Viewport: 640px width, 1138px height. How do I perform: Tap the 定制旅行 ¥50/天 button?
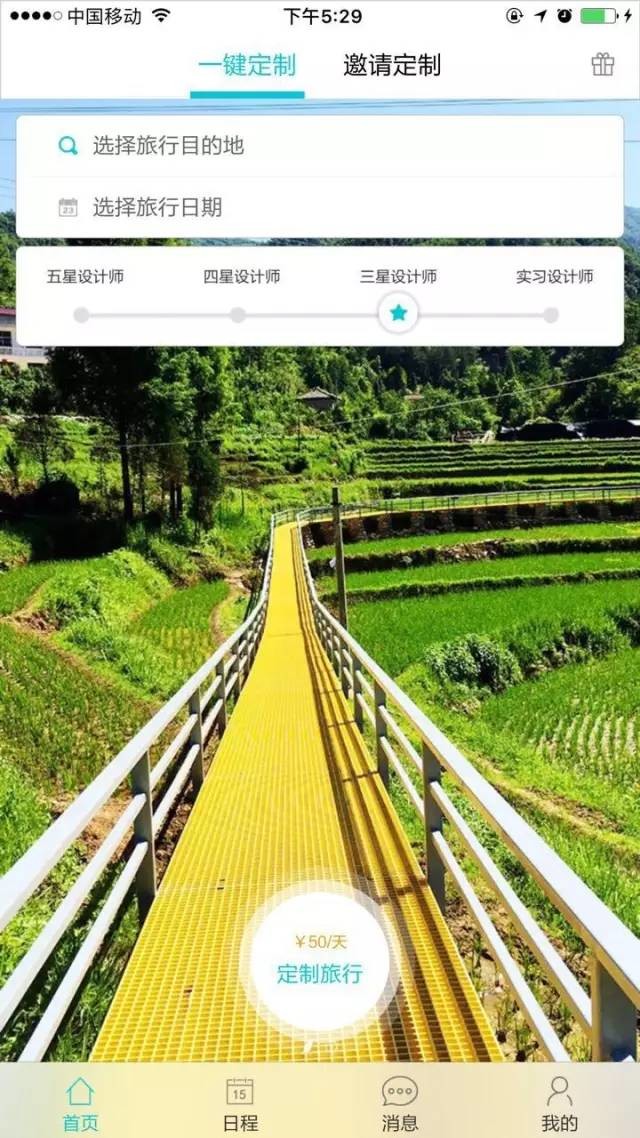[320, 960]
